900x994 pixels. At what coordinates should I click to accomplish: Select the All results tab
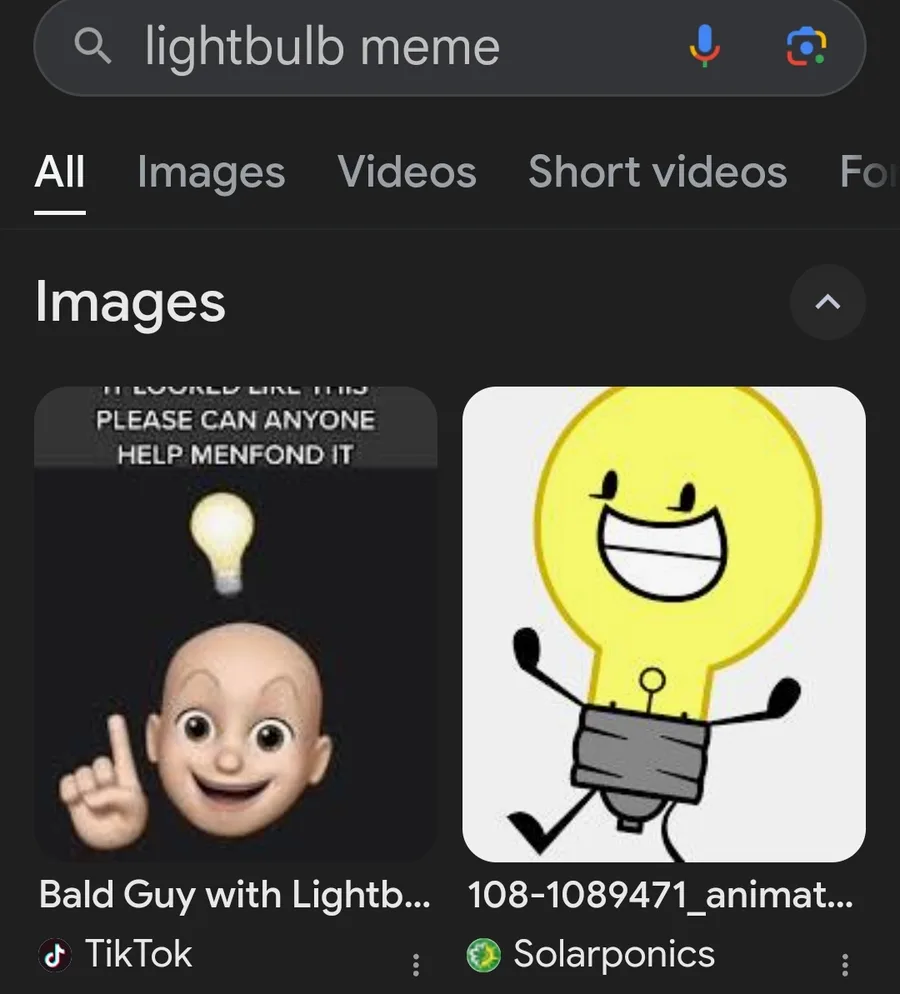(x=60, y=172)
